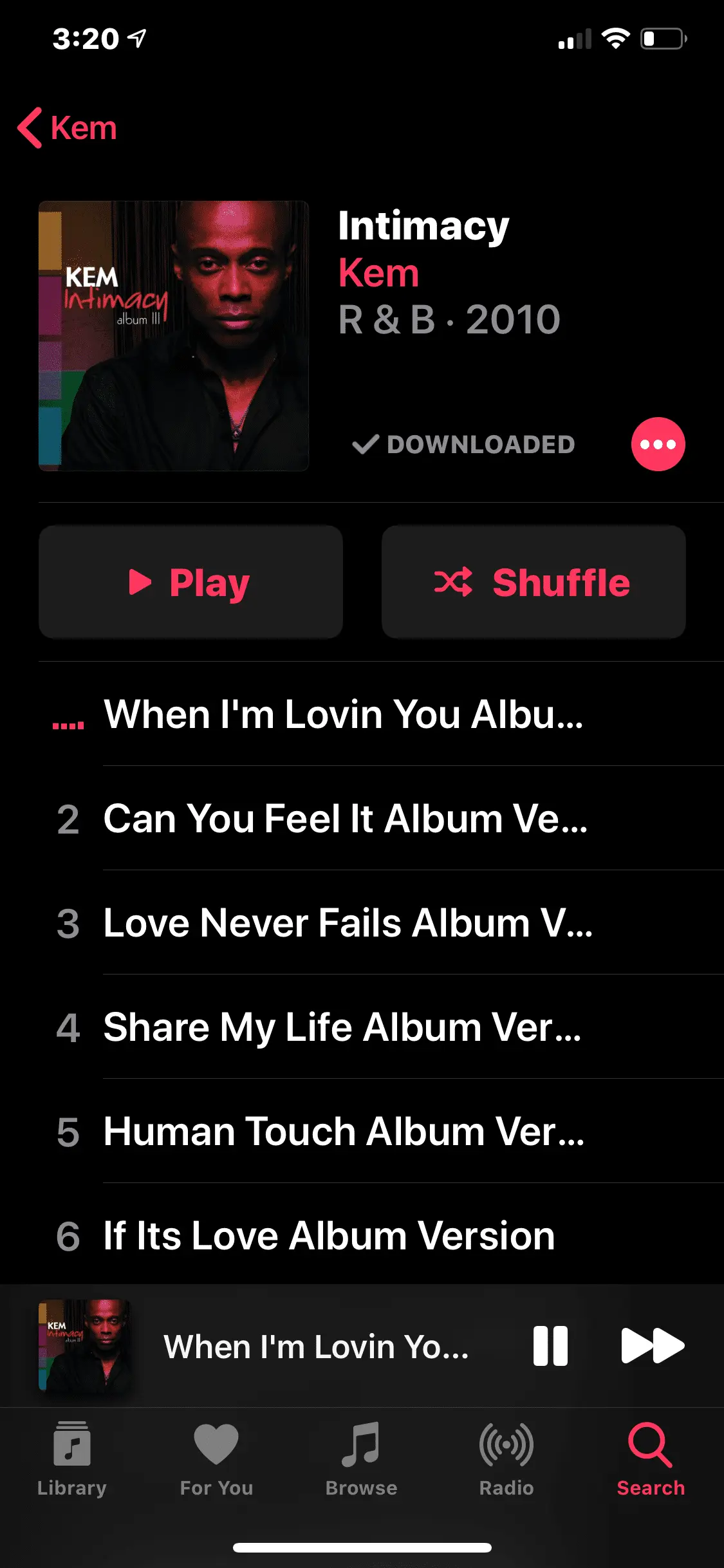Play track 2 Can You Feel It
724x1568 pixels.
[x=345, y=819]
